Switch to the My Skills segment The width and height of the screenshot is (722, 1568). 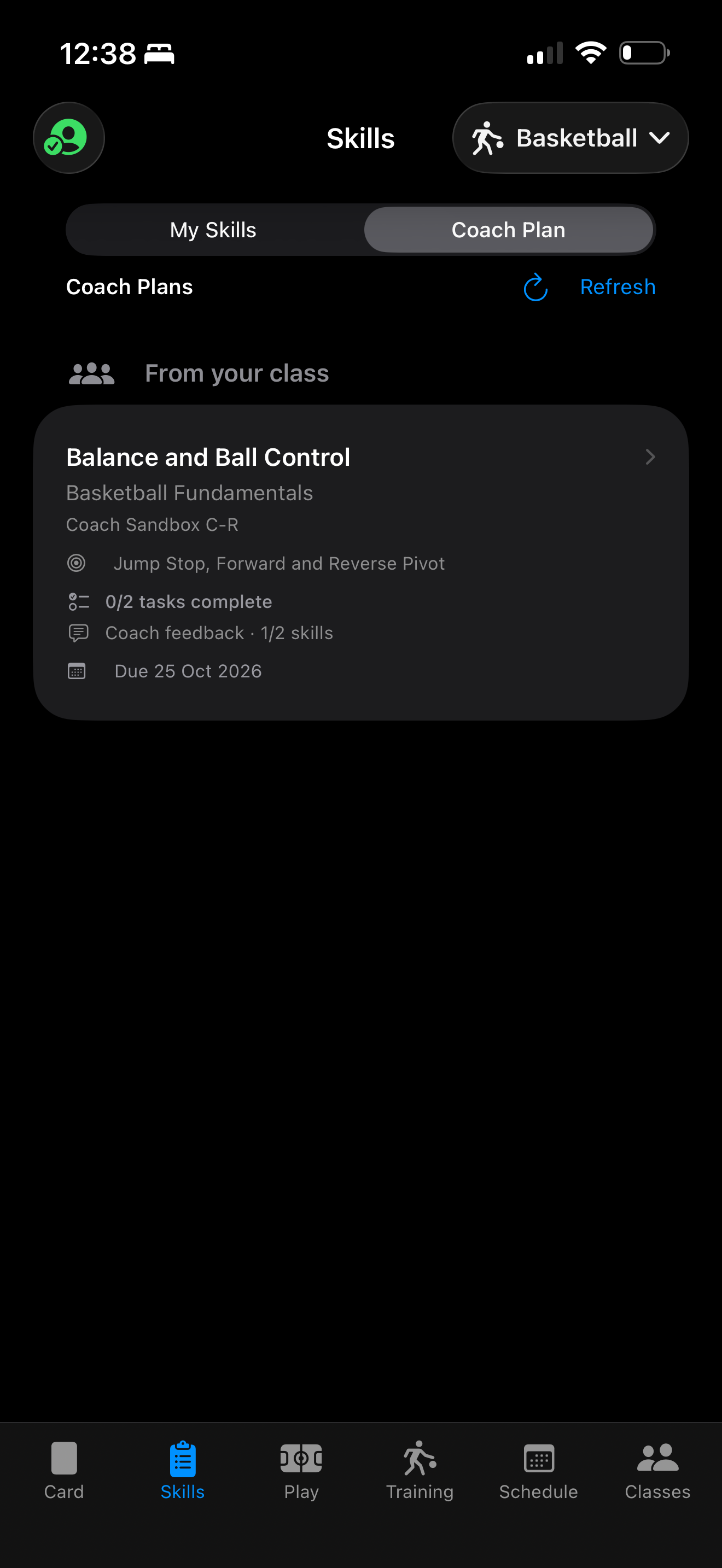pyautogui.click(x=214, y=230)
